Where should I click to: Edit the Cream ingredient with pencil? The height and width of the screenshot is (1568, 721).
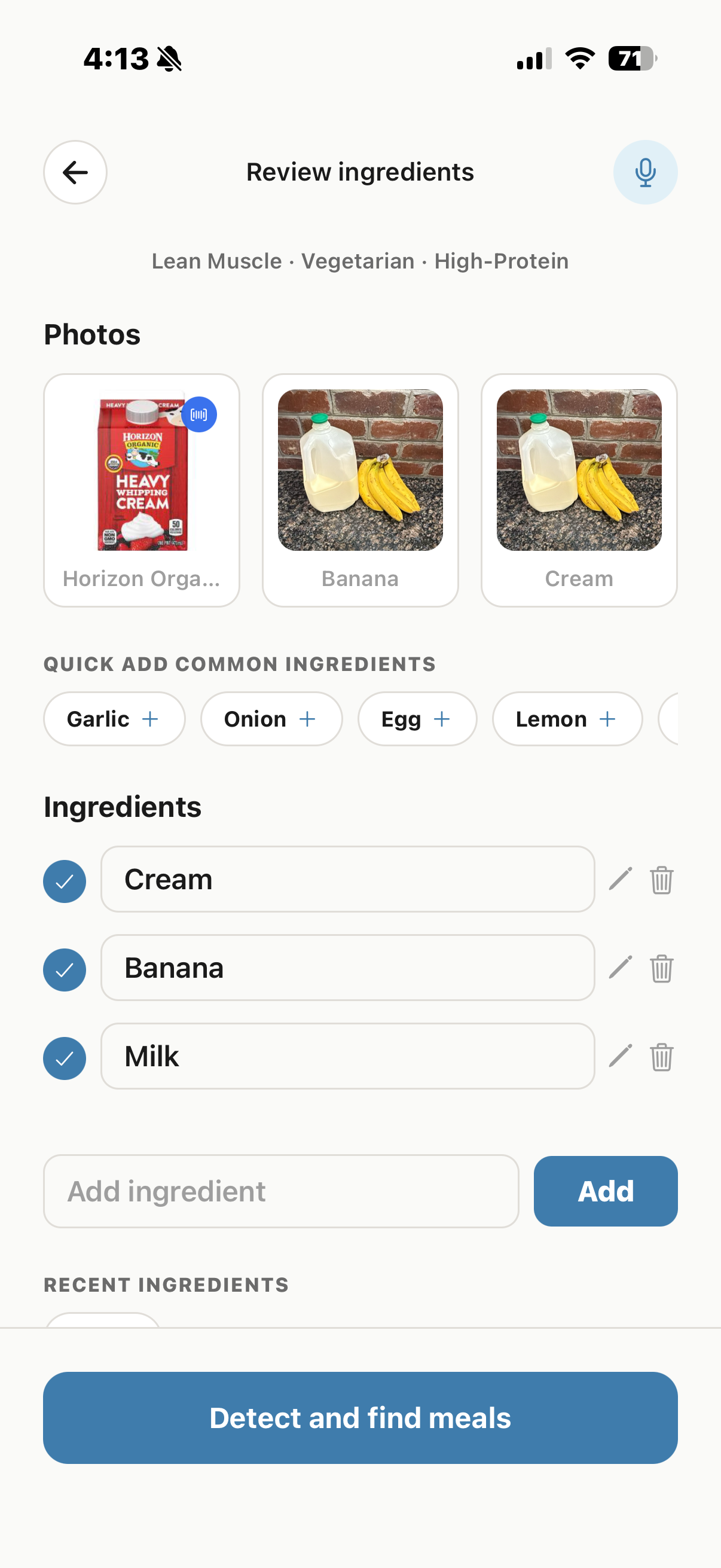tap(620, 880)
